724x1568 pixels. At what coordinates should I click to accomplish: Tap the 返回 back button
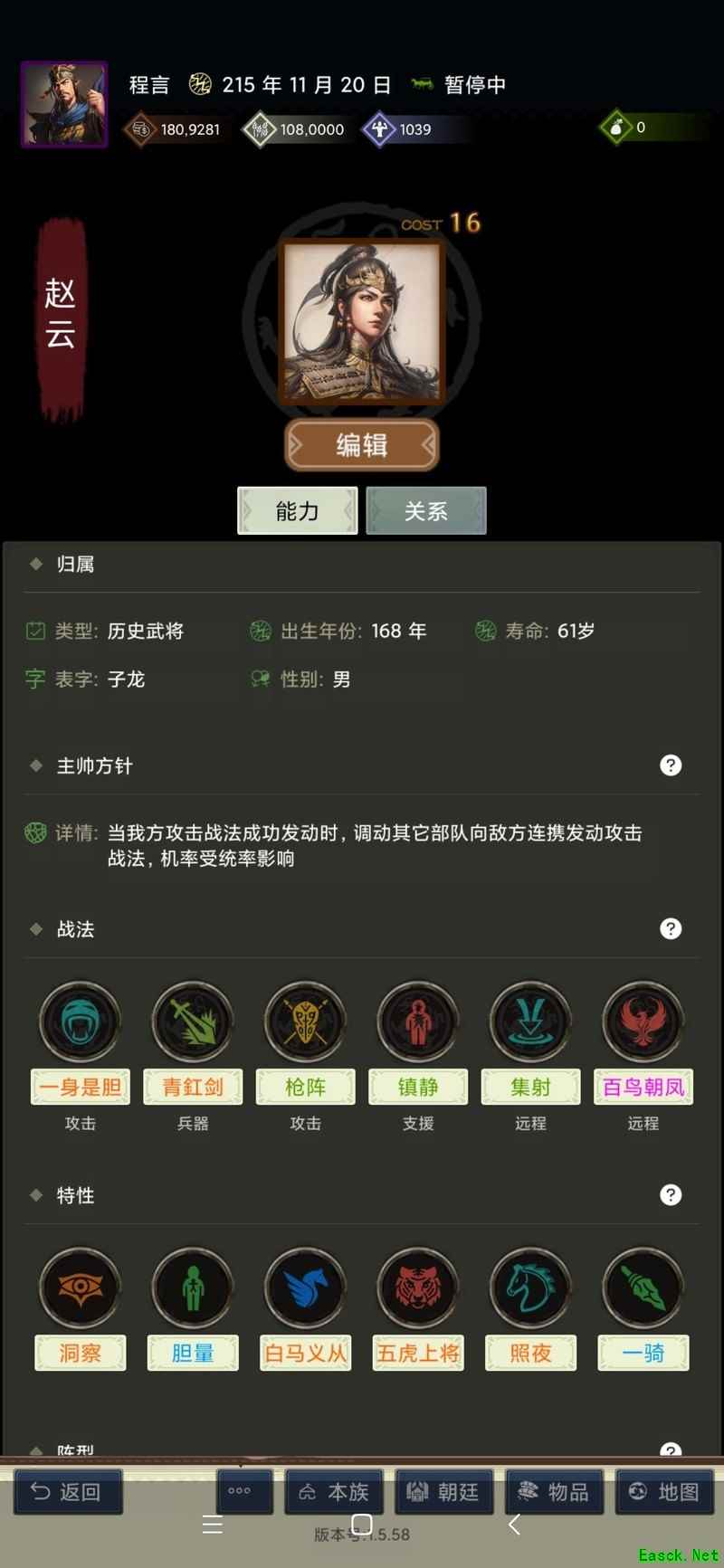tap(67, 1492)
